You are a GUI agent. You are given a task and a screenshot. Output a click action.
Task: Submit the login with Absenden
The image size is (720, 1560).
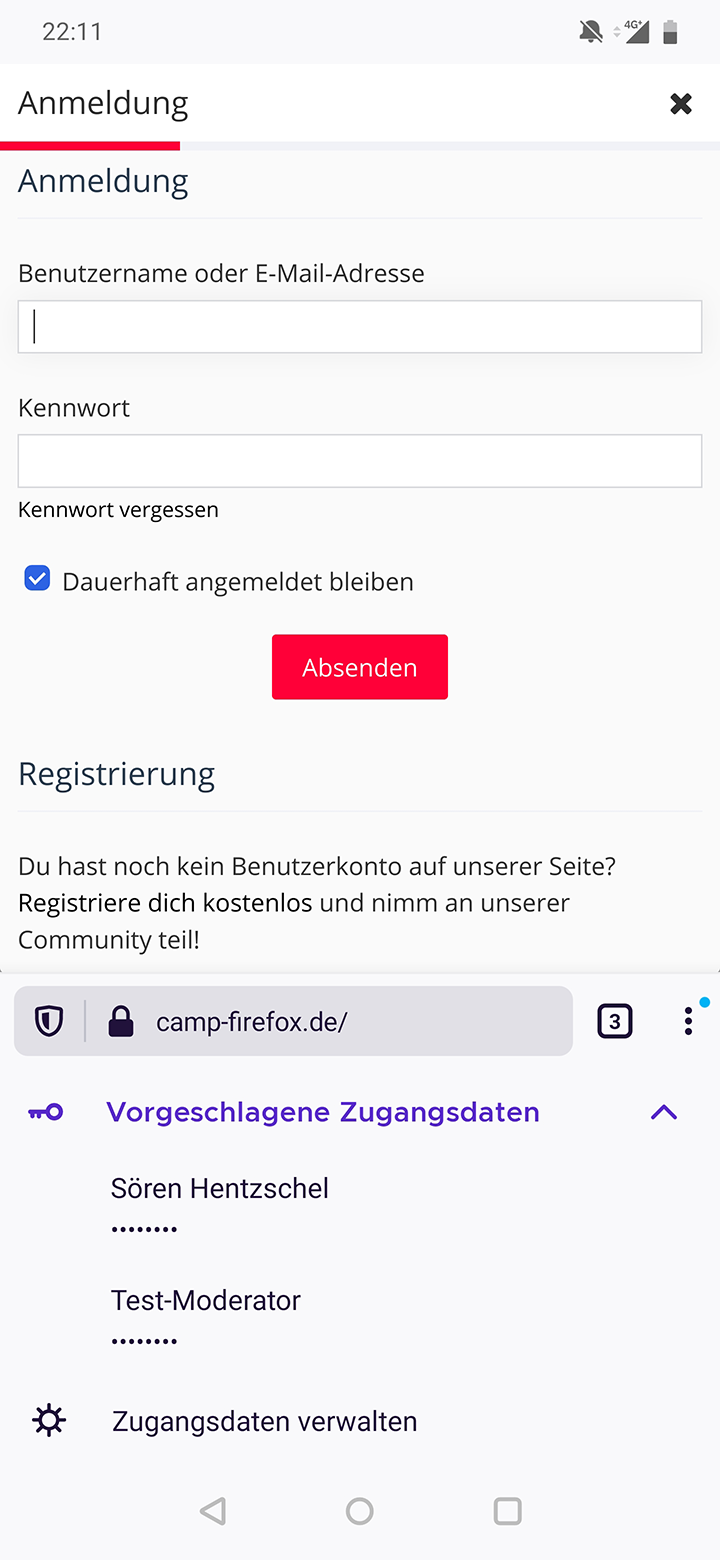[x=360, y=667]
